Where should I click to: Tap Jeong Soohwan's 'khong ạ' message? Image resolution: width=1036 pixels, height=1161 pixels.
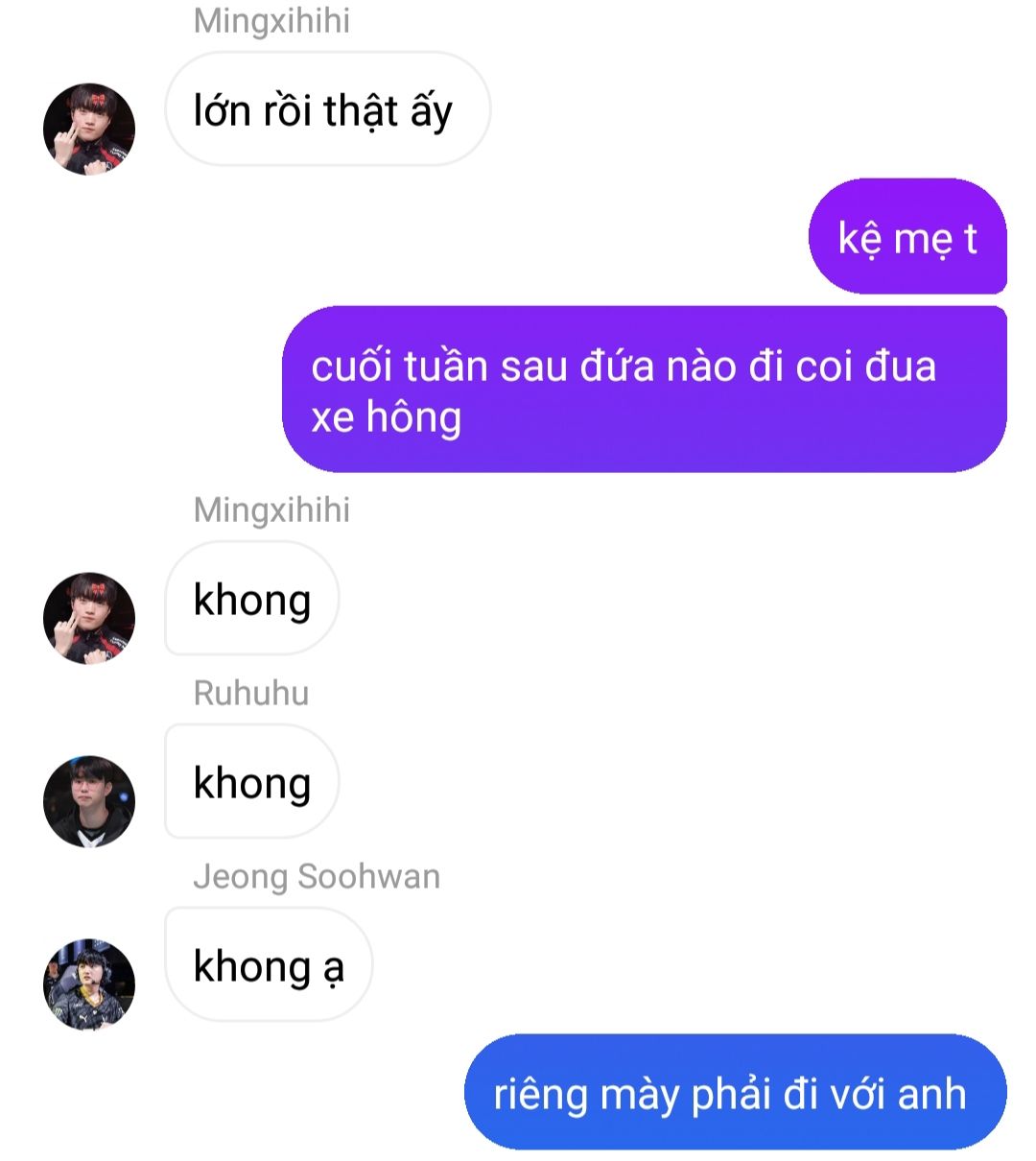(268, 965)
